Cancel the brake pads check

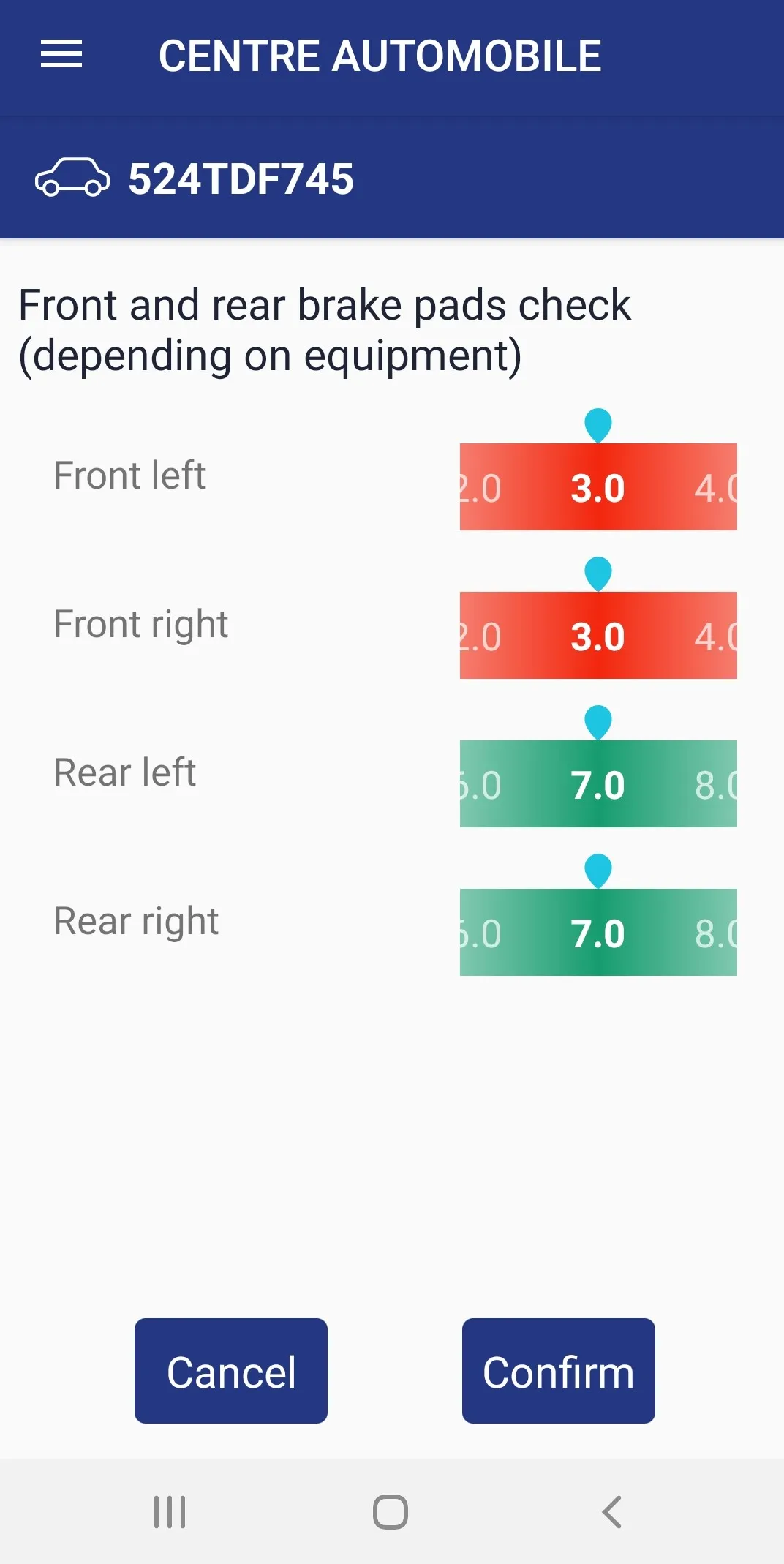pos(231,1371)
